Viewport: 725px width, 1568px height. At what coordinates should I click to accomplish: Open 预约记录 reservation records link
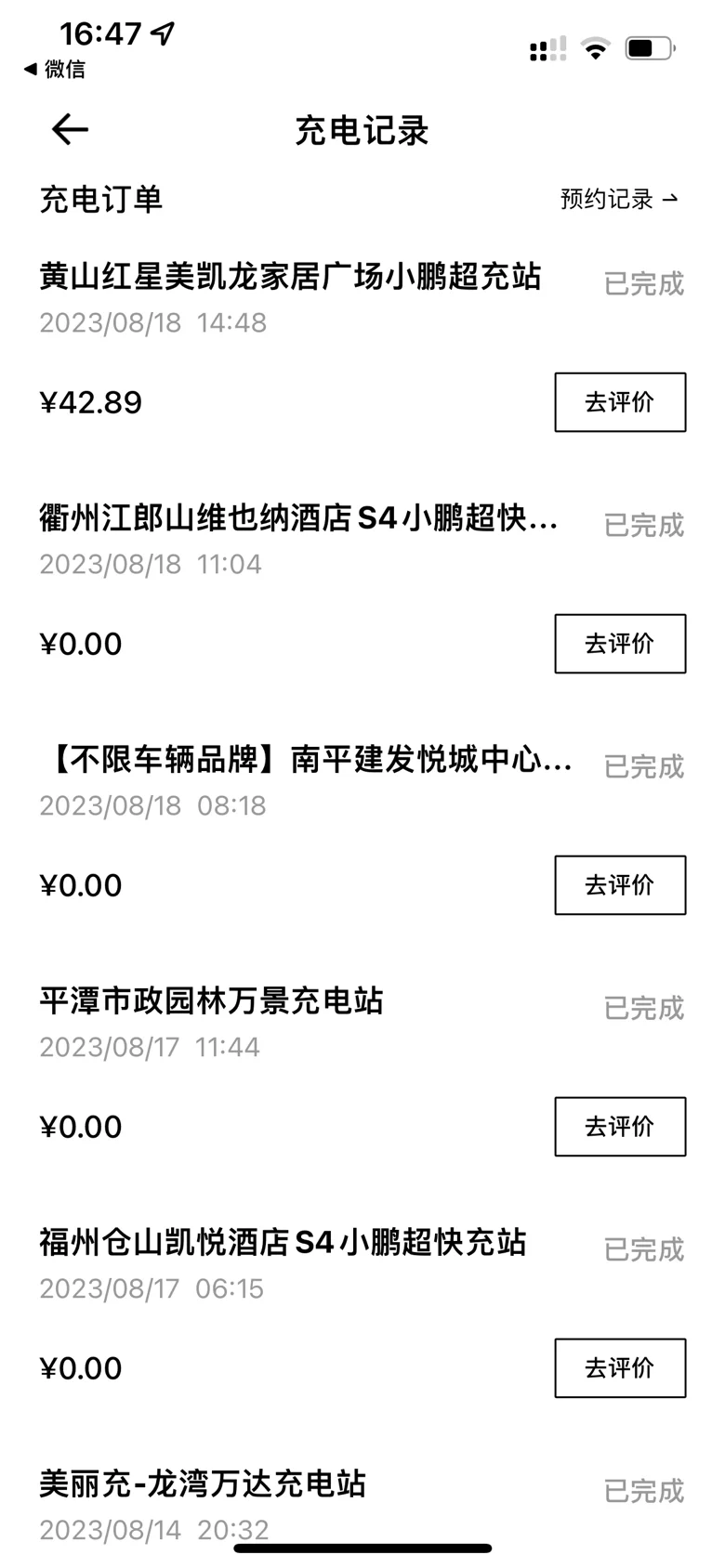tap(620, 199)
